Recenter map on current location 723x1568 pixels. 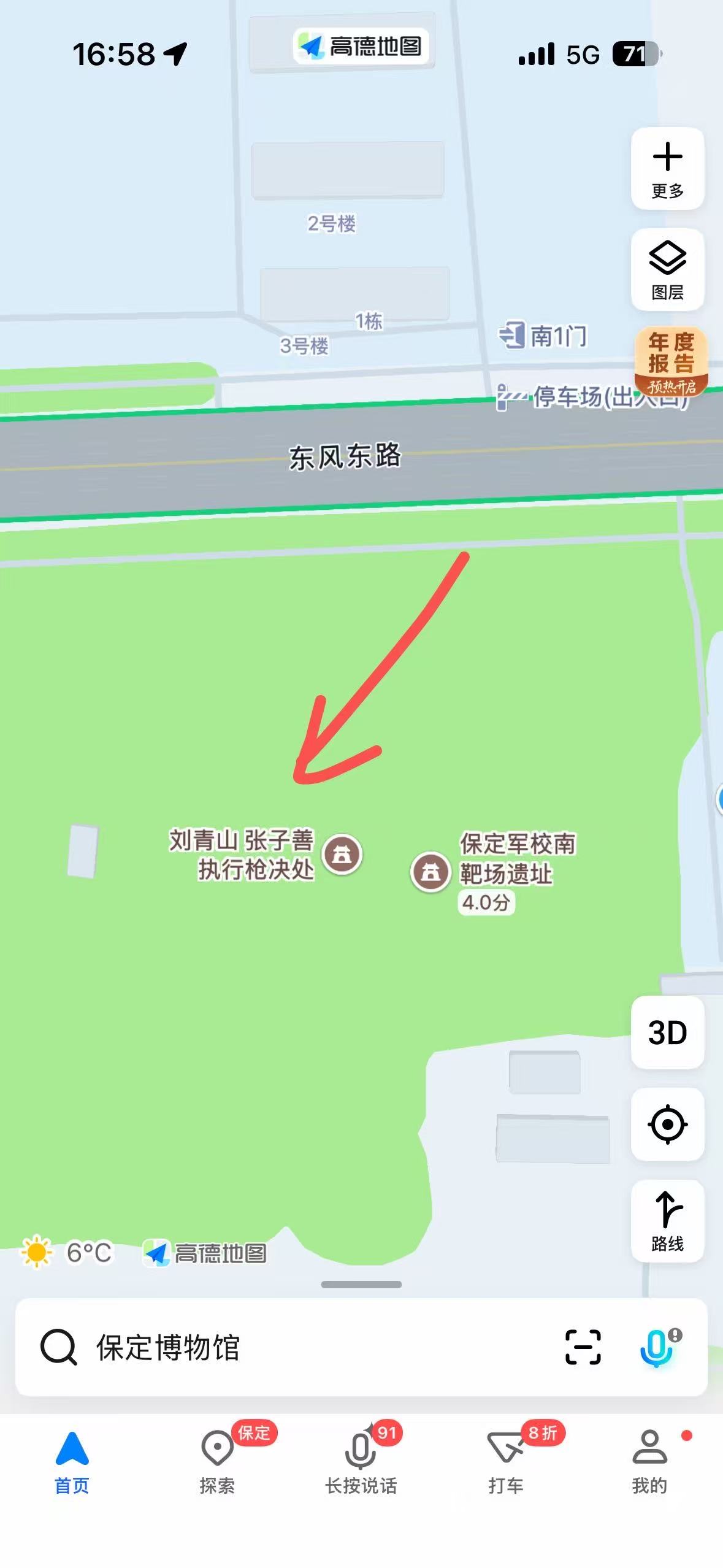667,1124
